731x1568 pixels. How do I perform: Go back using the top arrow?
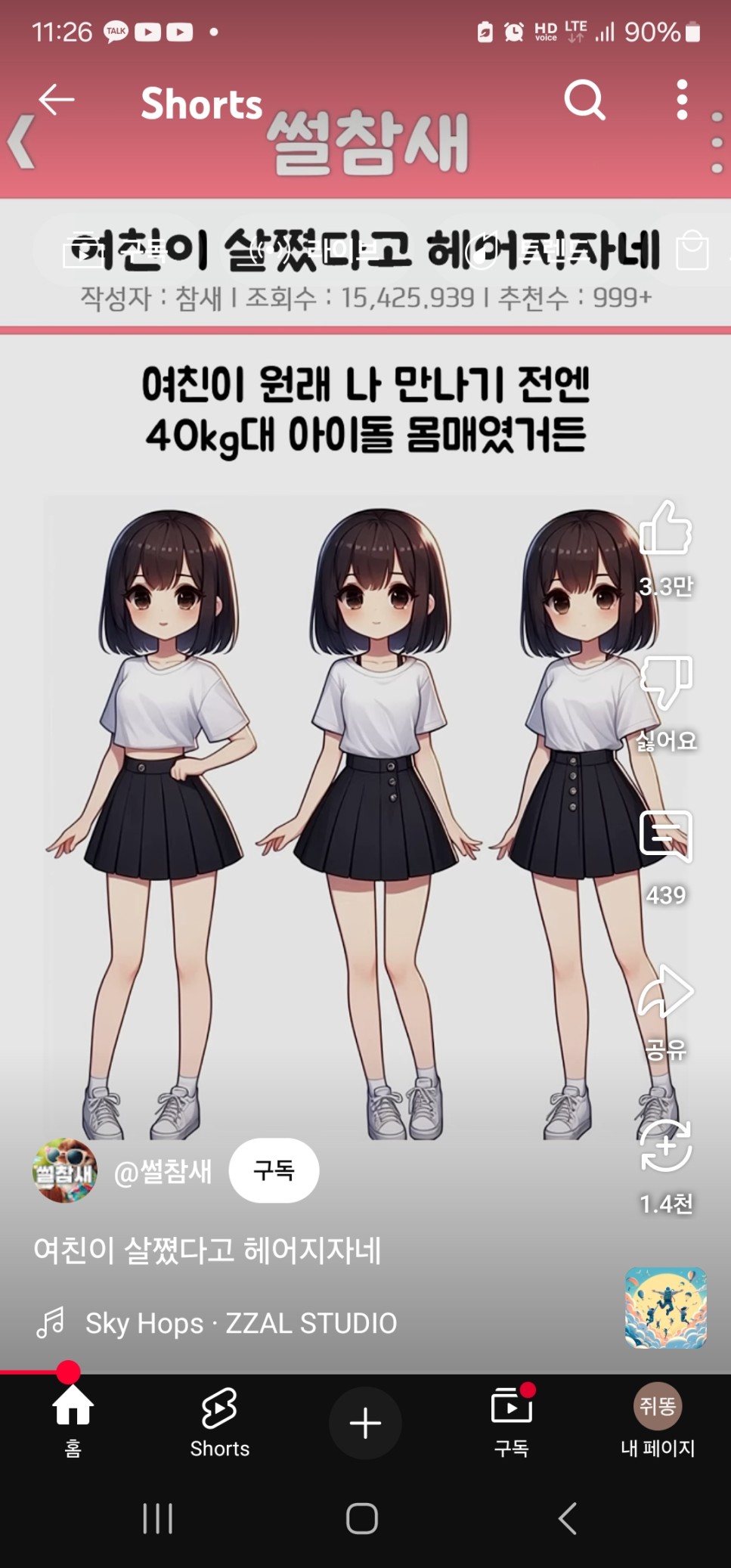(x=57, y=99)
